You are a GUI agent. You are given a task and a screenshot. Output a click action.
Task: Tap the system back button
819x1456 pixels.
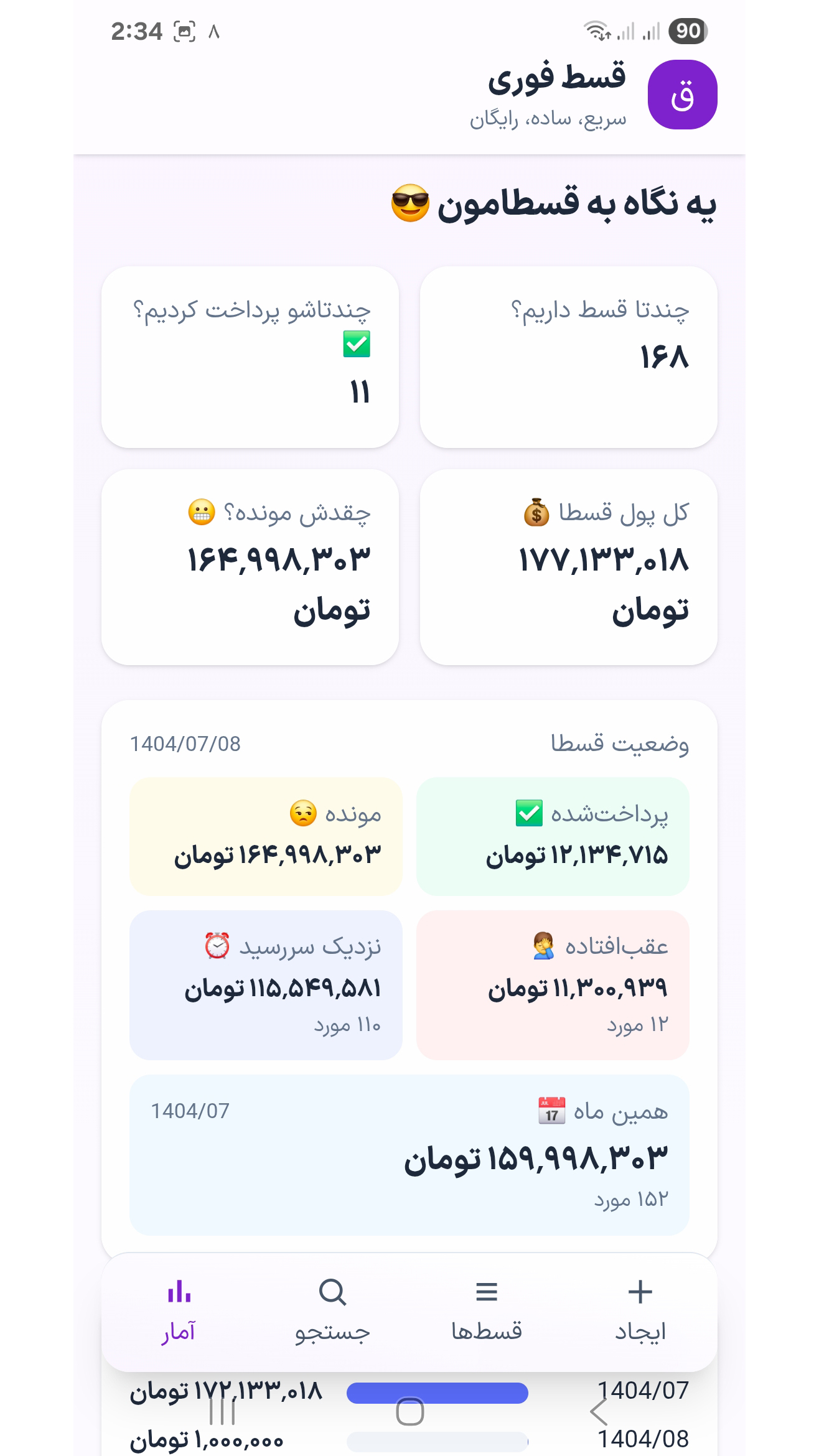pos(599,1412)
